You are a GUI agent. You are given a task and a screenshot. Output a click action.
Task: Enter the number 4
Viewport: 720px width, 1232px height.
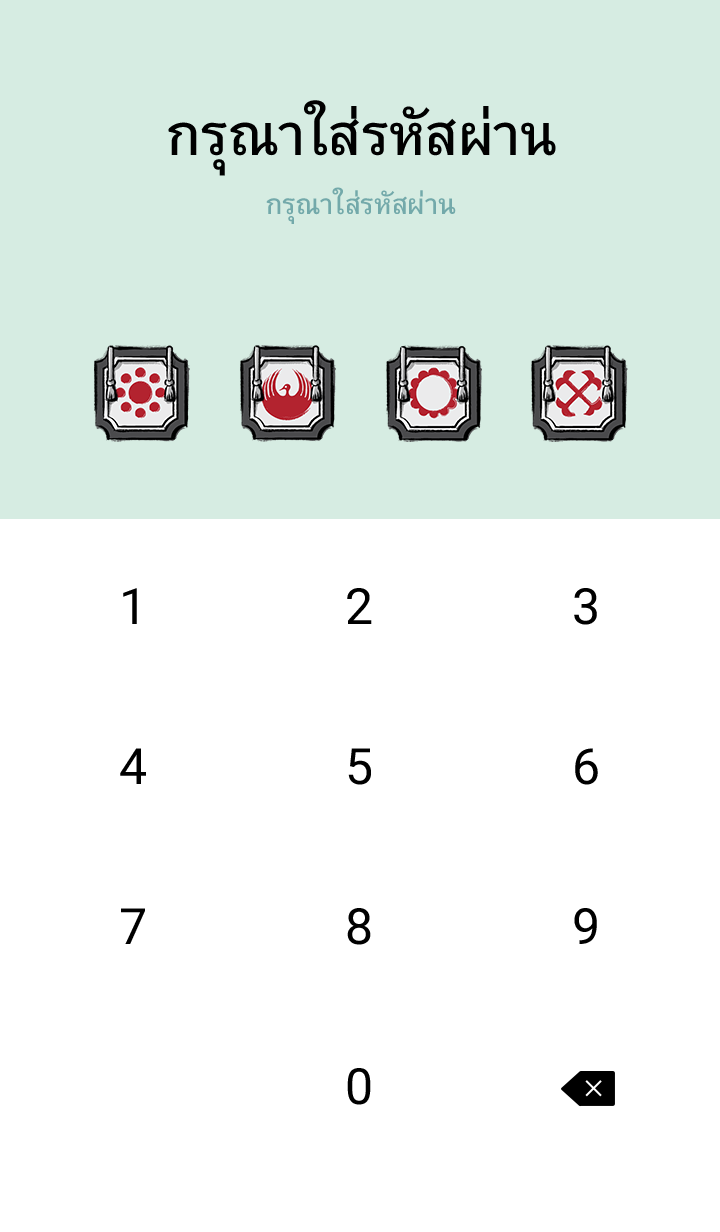(132, 767)
